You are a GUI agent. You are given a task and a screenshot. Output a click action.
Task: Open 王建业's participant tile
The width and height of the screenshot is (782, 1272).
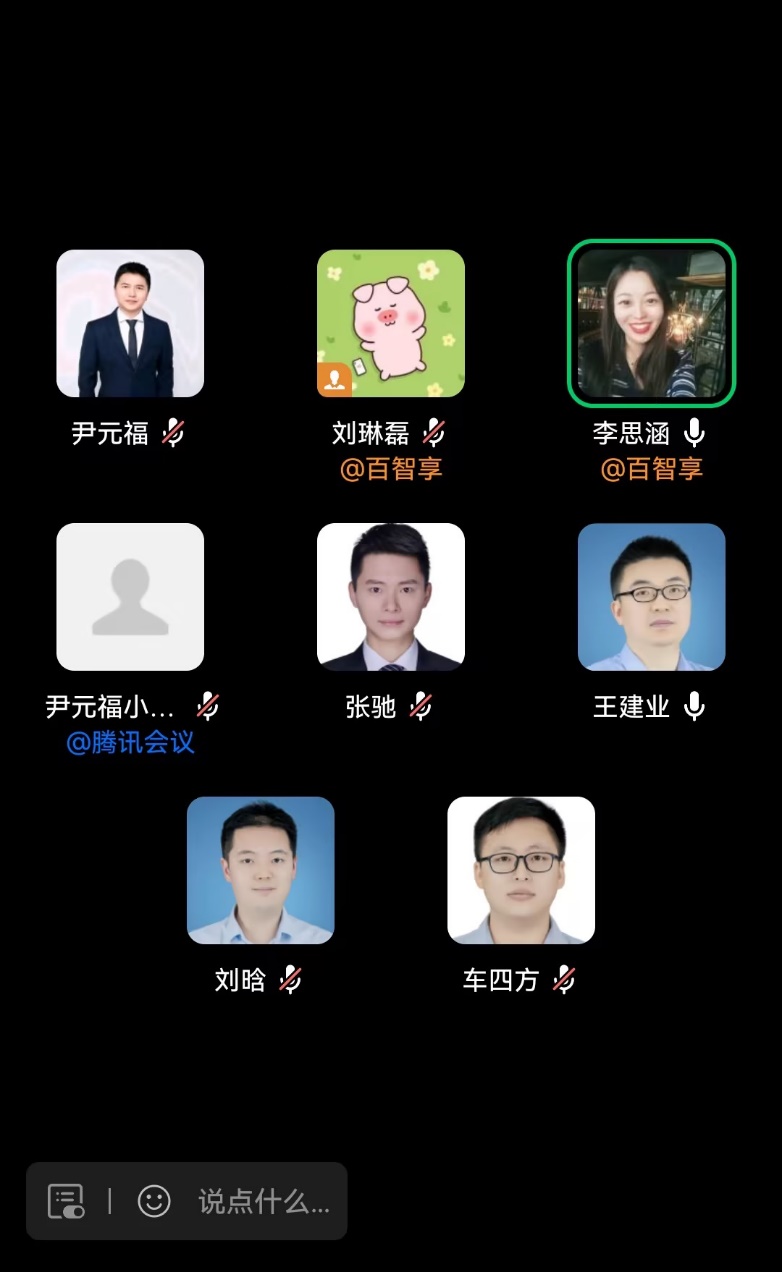(x=651, y=597)
